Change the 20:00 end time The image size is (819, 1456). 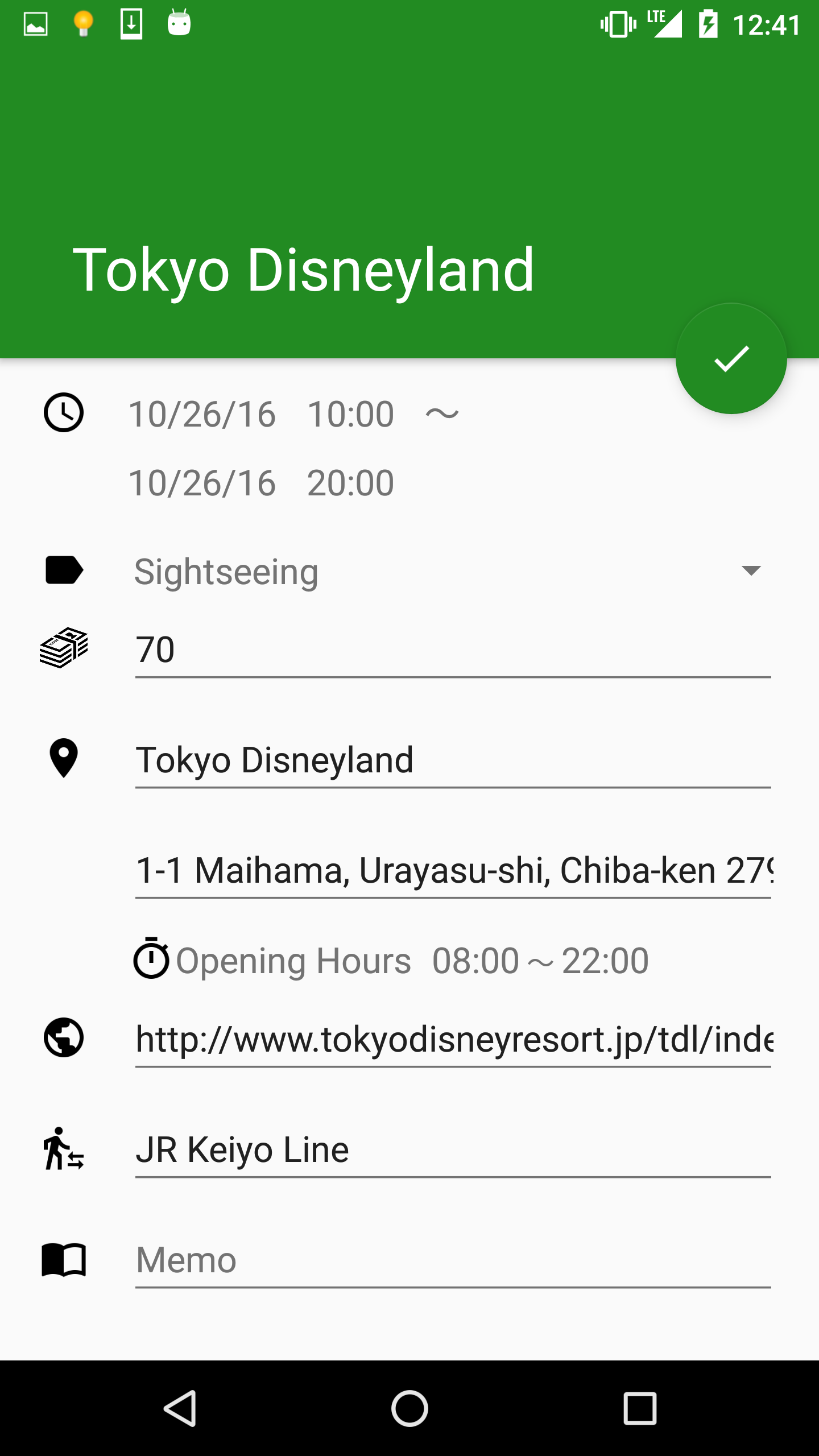(350, 483)
